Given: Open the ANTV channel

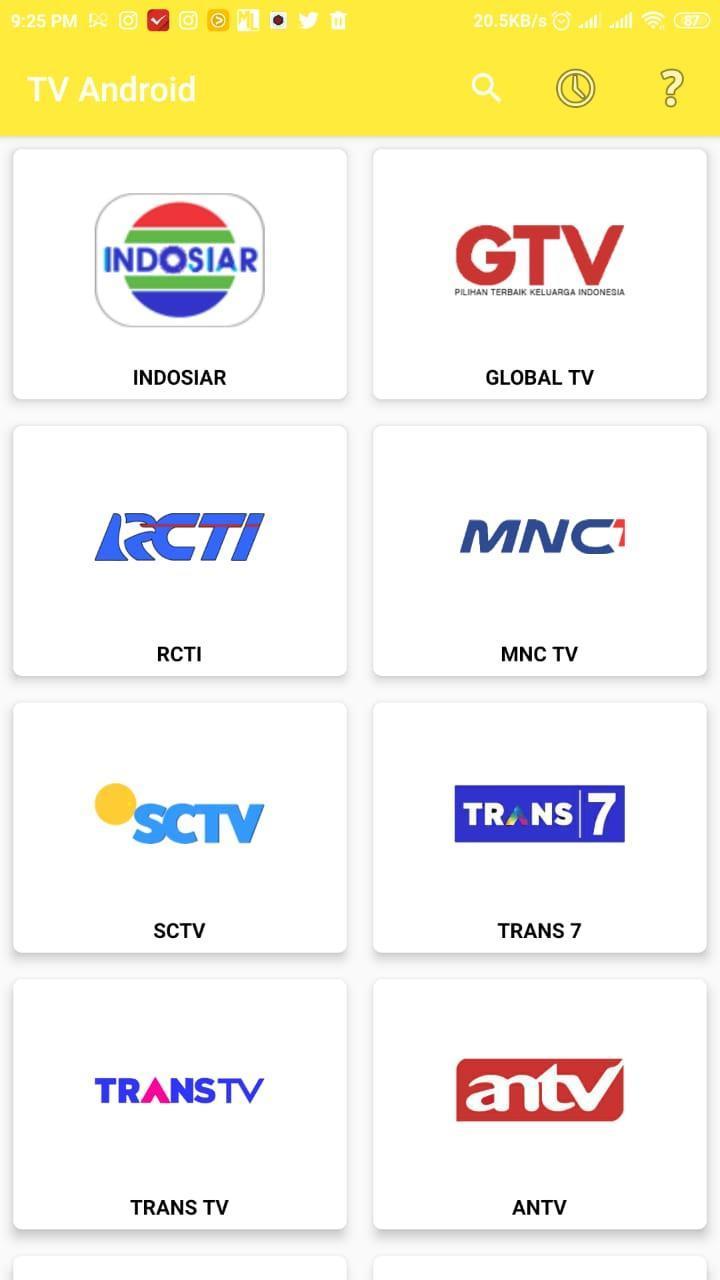Looking at the screenshot, I should tap(540, 1104).
